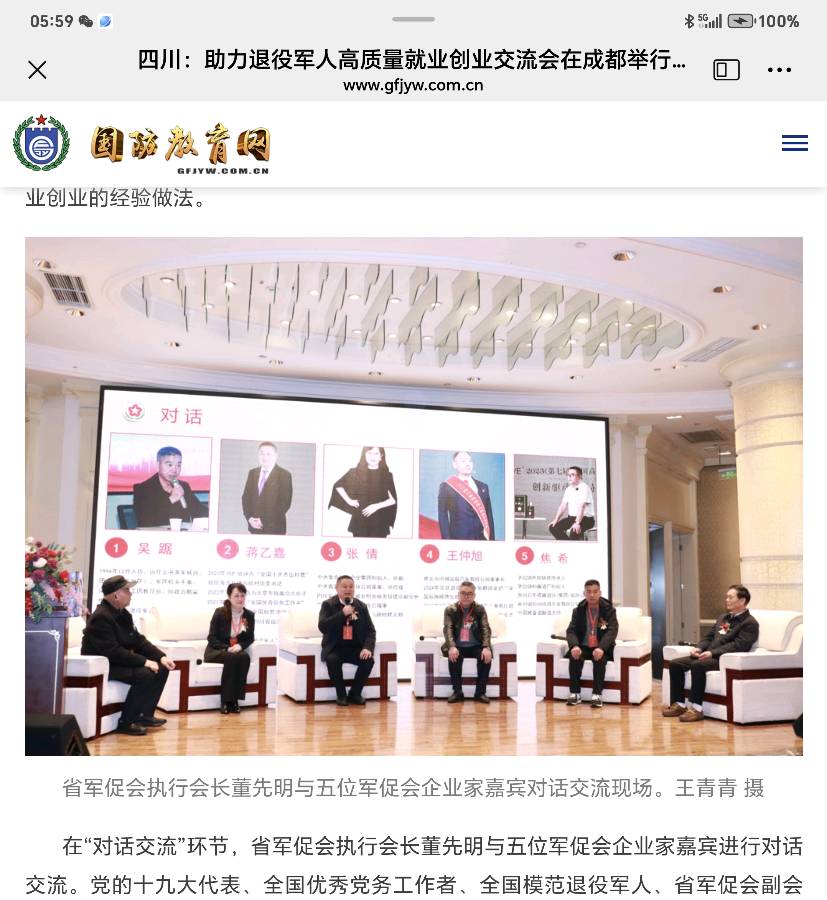Open the three-dot overflow menu
827x900 pixels.
(779, 70)
